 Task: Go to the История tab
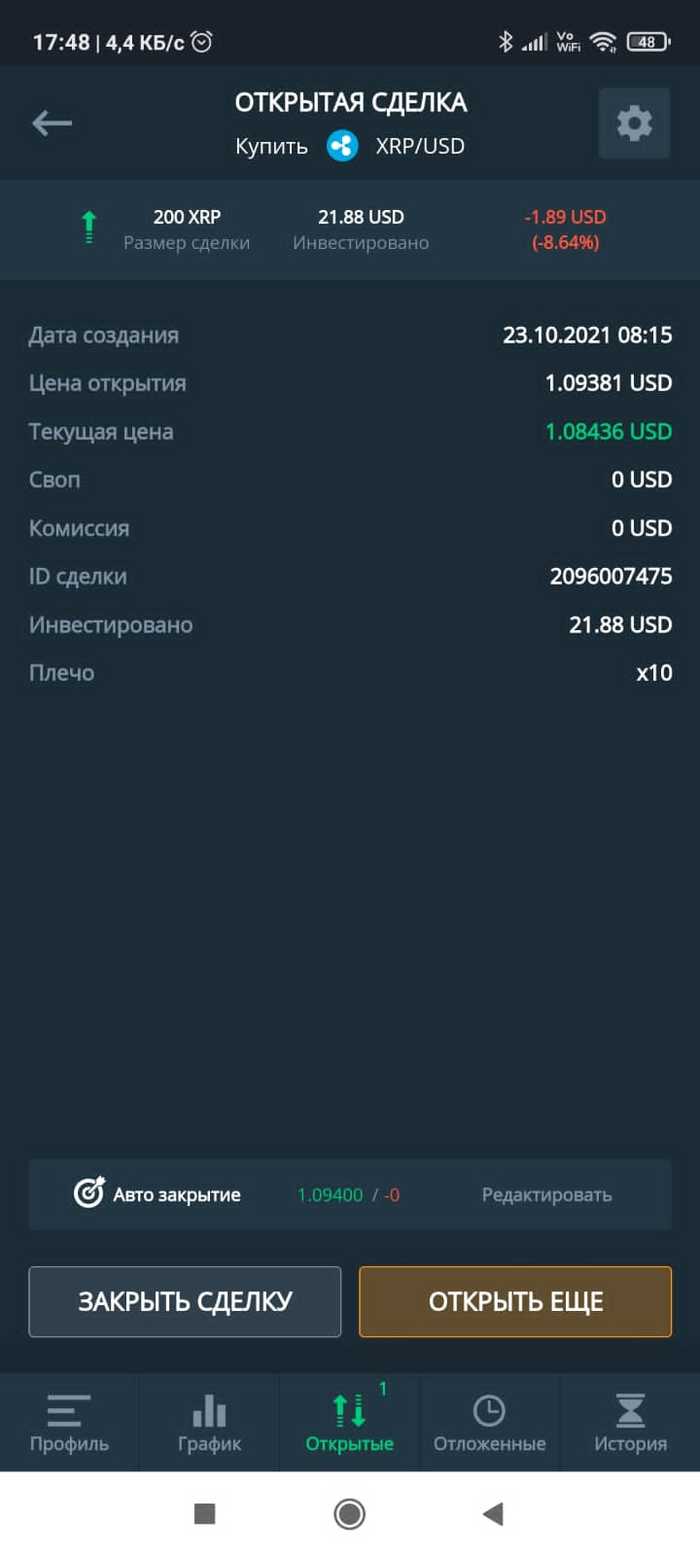630,1422
